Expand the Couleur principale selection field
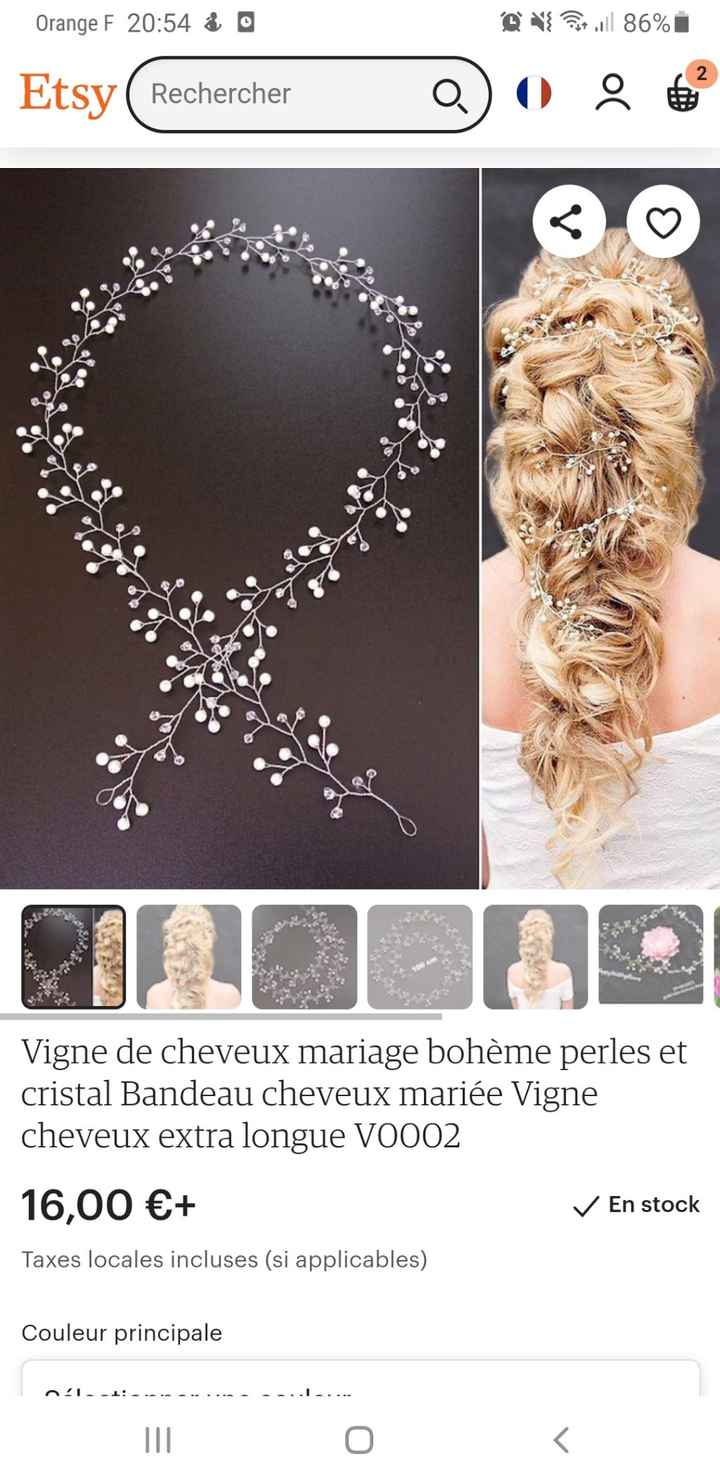 pos(360,1392)
